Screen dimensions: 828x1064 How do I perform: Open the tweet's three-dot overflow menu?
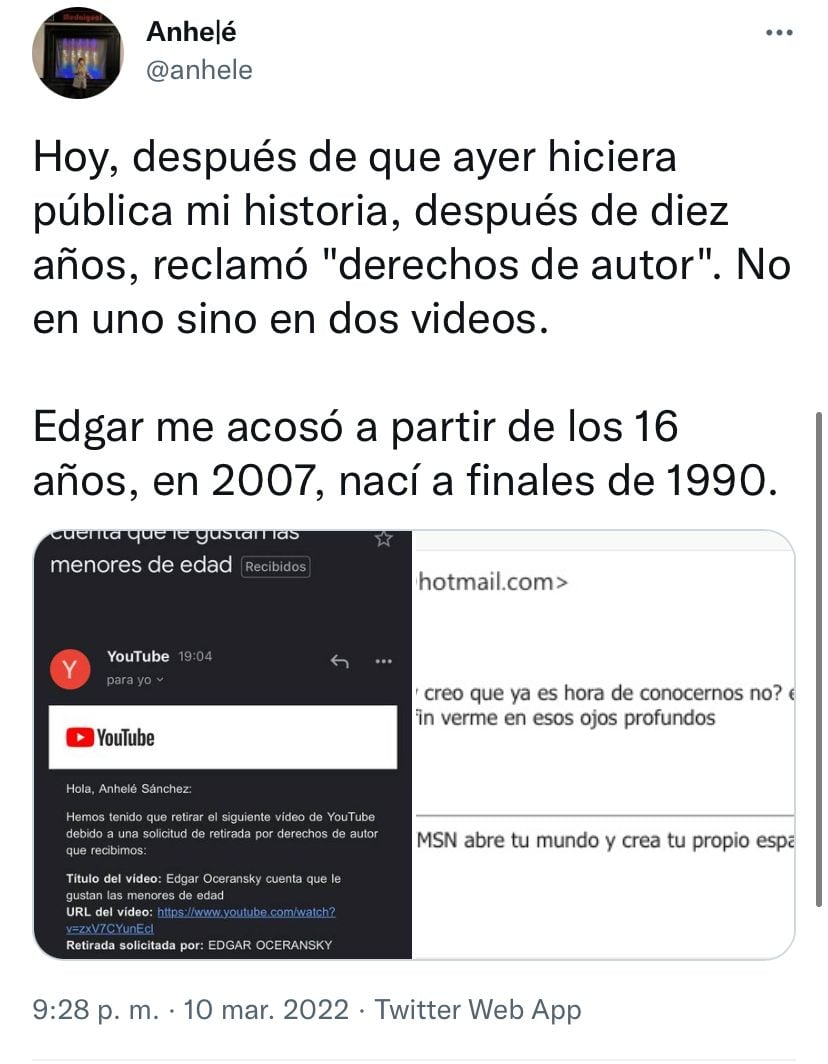tap(778, 33)
